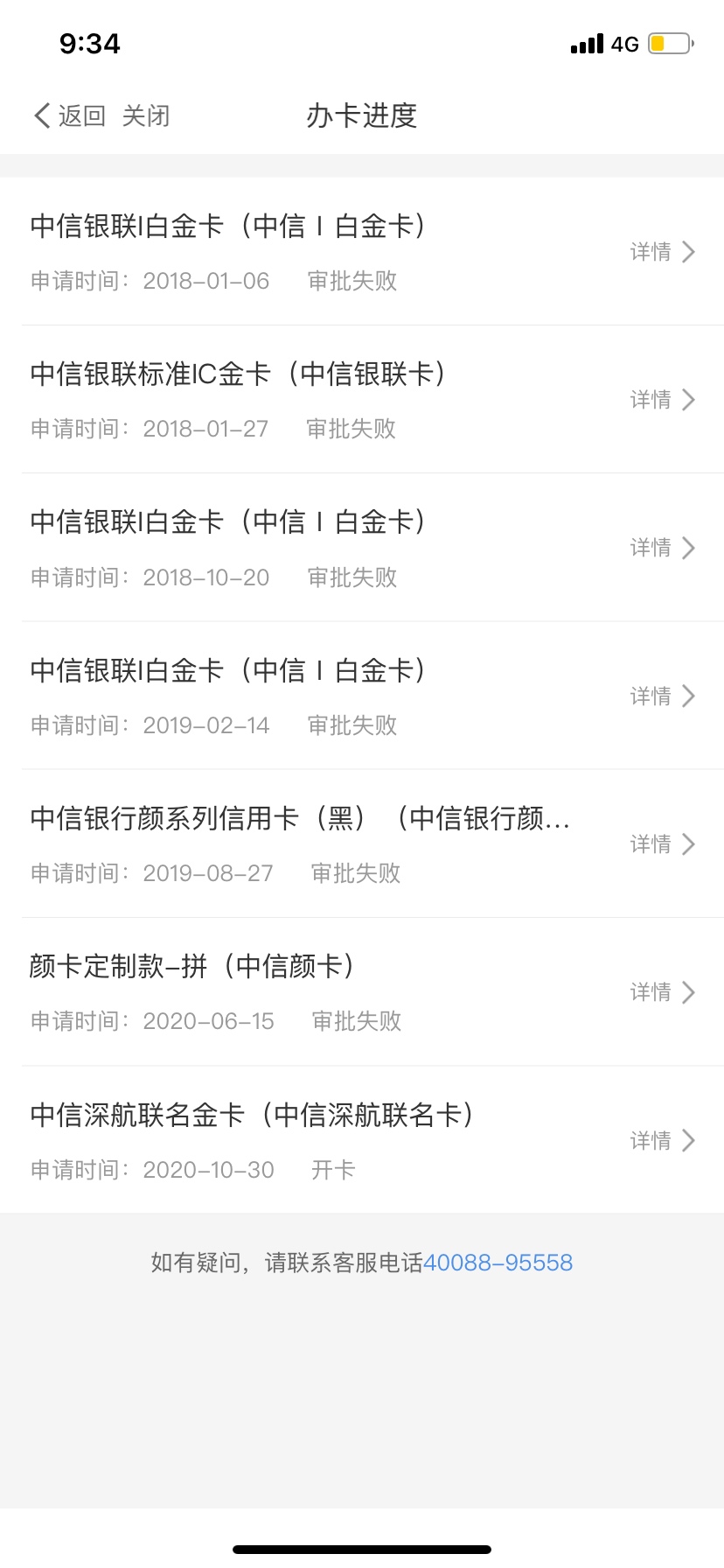The height and width of the screenshot is (1568, 724).
Task: Call customer service at 40088-95558
Action: (498, 1263)
